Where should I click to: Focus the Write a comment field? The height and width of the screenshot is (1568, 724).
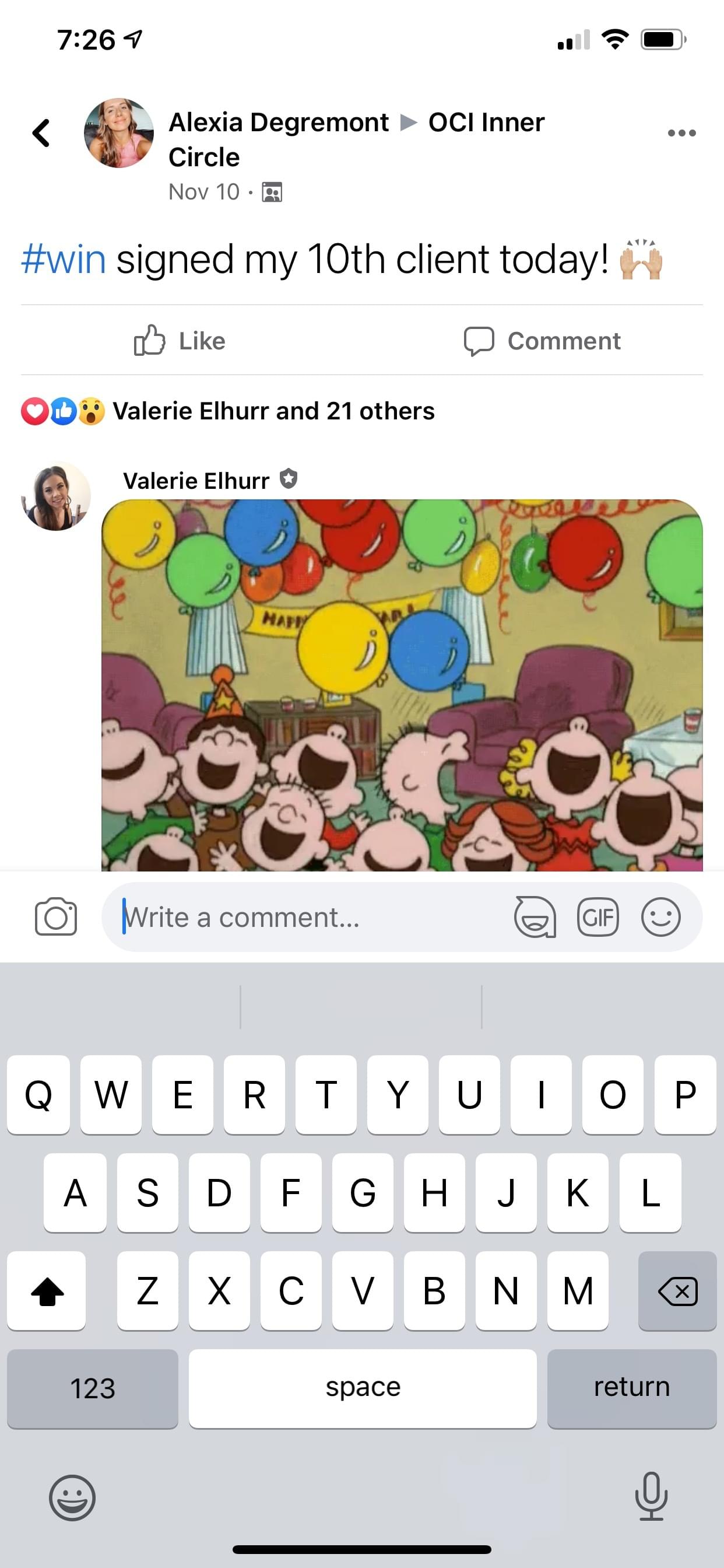coord(304,916)
